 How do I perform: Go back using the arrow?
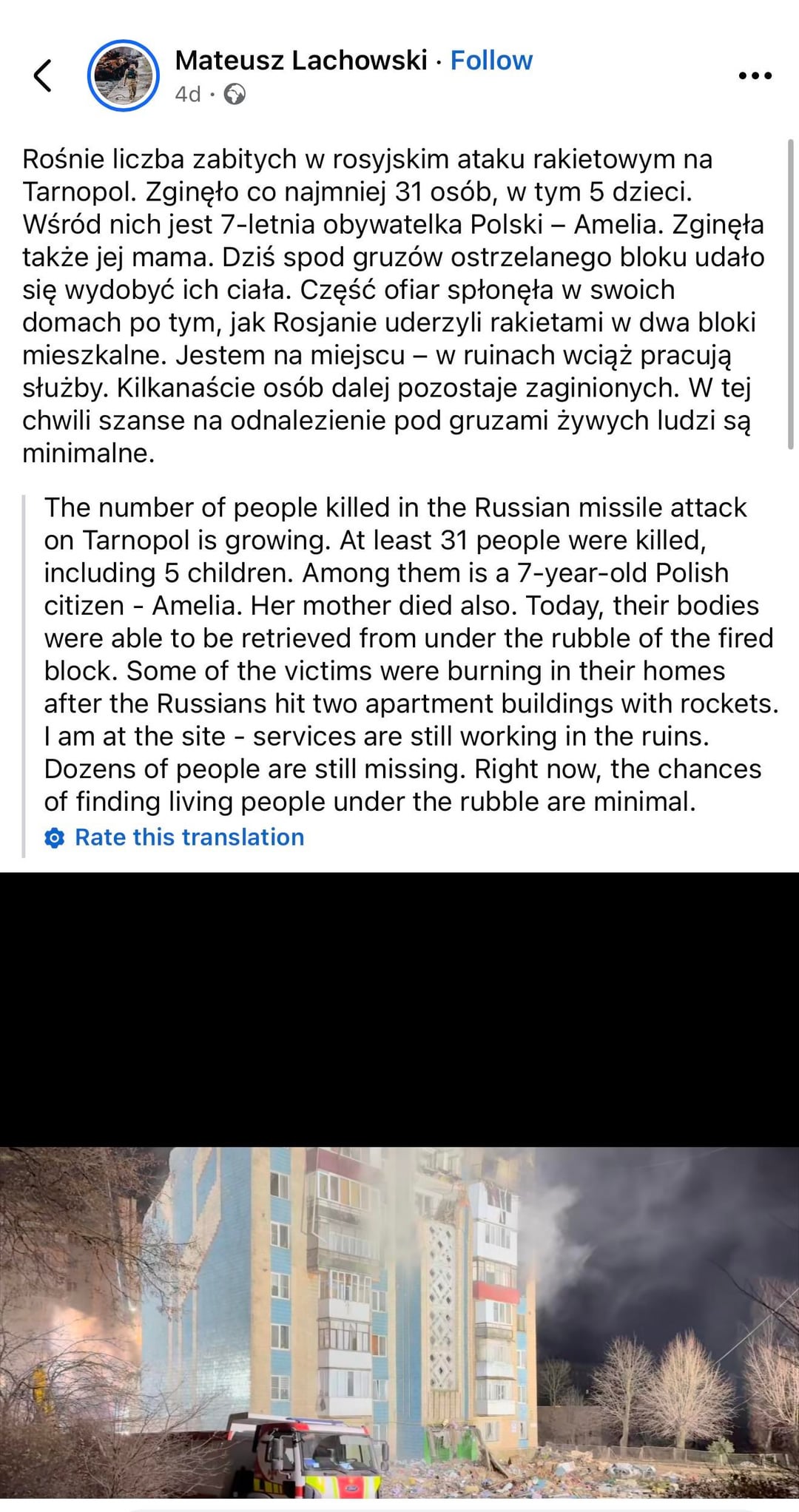click(x=43, y=75)
